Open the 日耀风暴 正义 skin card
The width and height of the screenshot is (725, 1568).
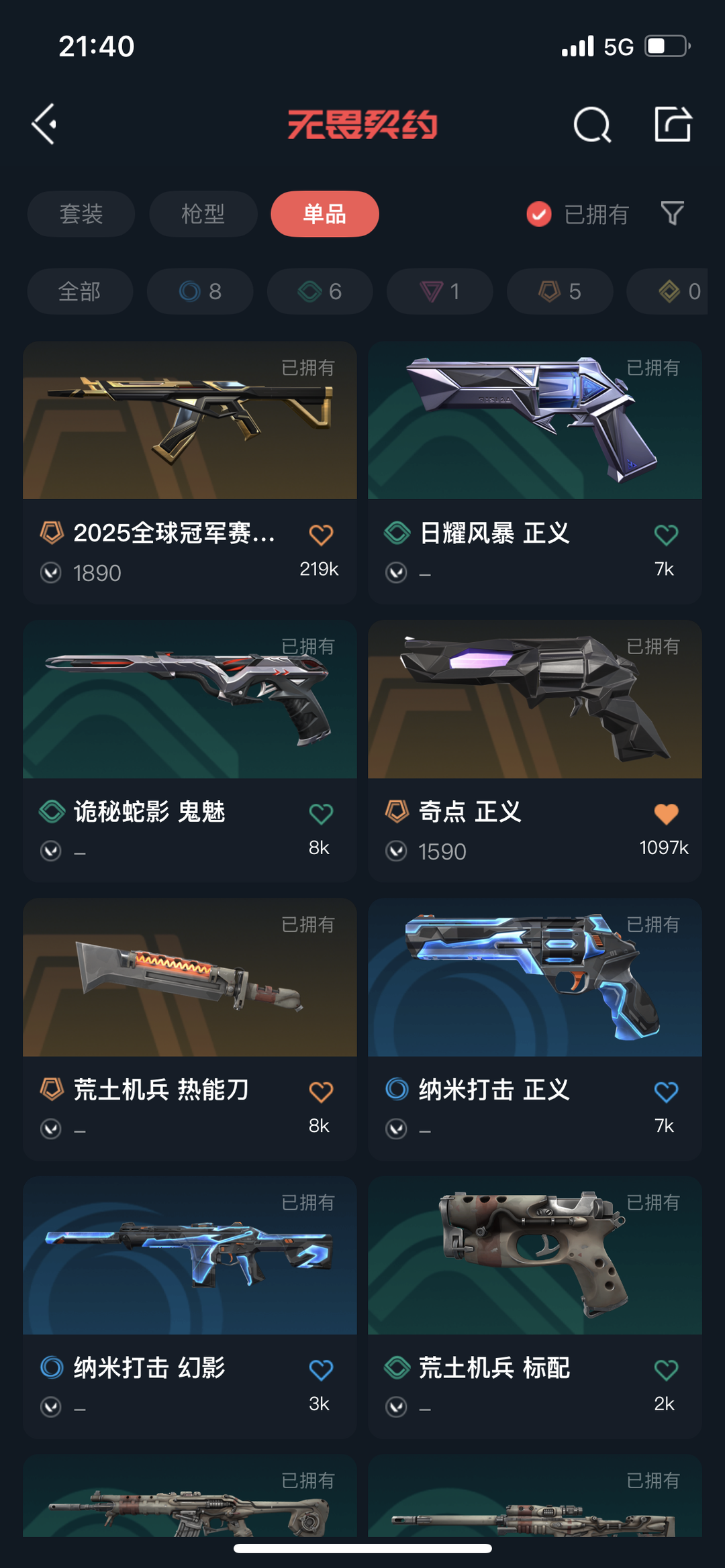point(535,473)
